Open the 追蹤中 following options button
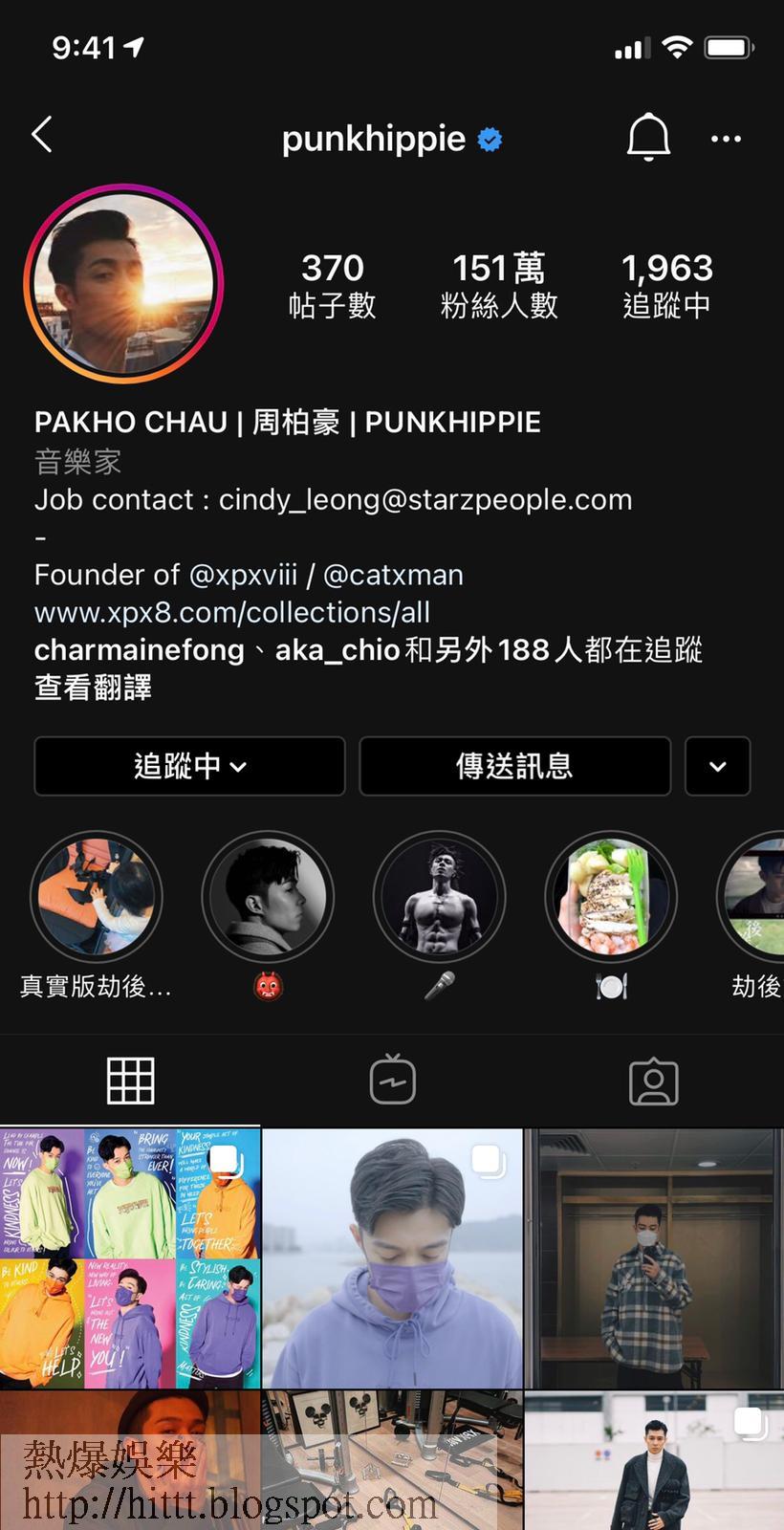The image size is (784, 1530). coord(189,766)
